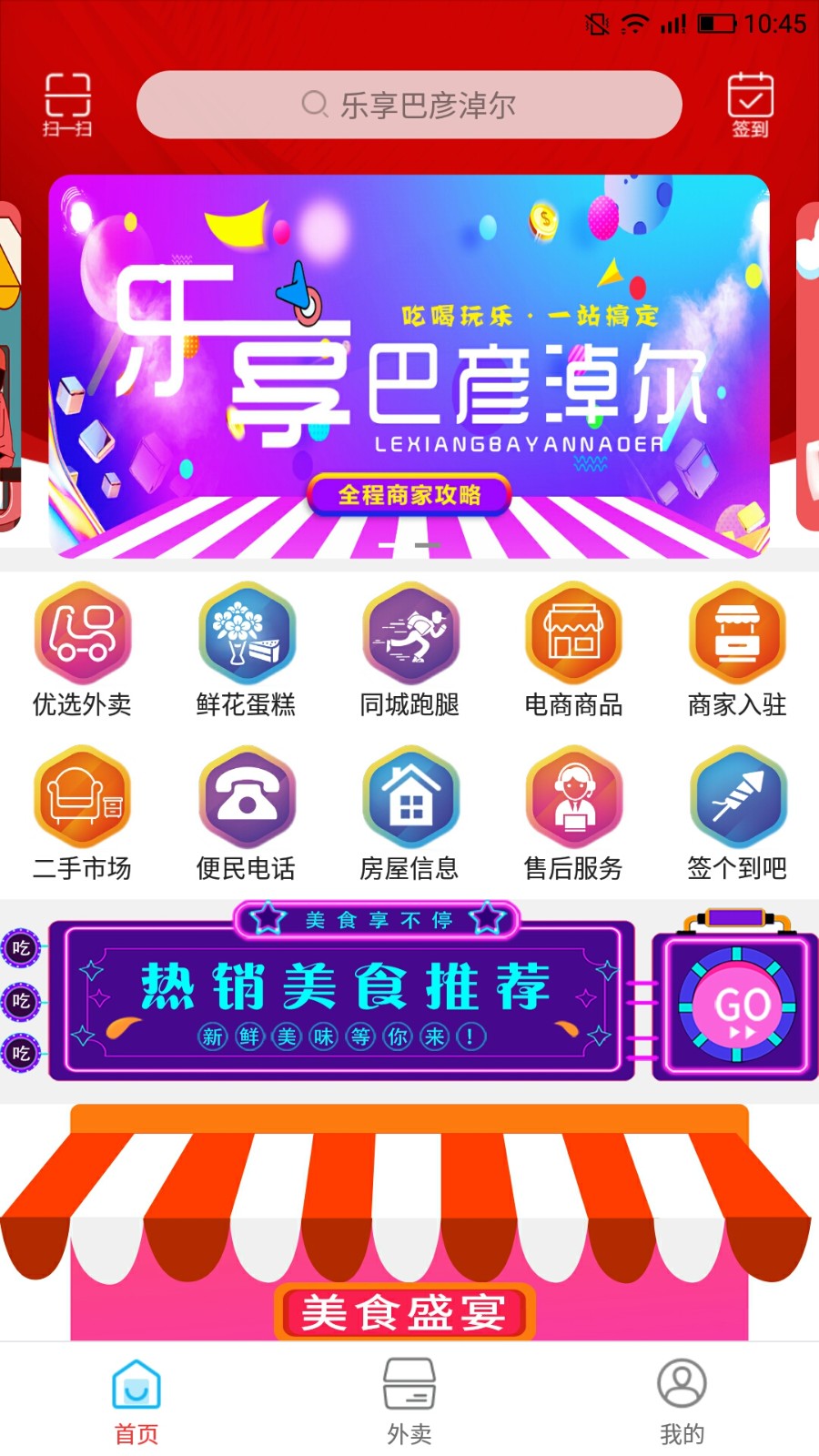The image size is (819, 1456).
Task: Open 美食盛宴 section
Action: point(405,1310)
